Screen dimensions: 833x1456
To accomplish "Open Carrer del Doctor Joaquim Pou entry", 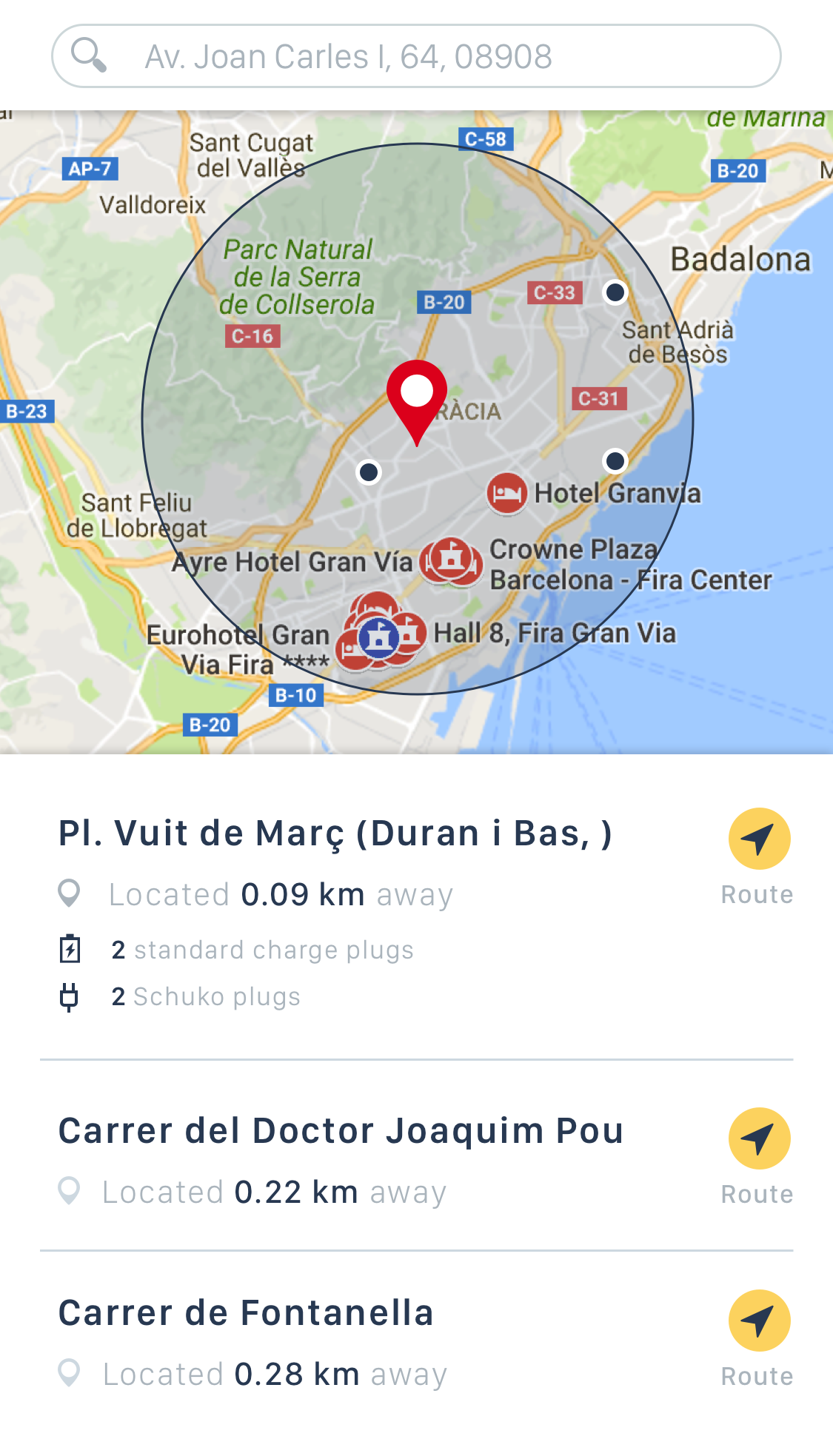I will pyautogui.click(x=341, y=1131).
